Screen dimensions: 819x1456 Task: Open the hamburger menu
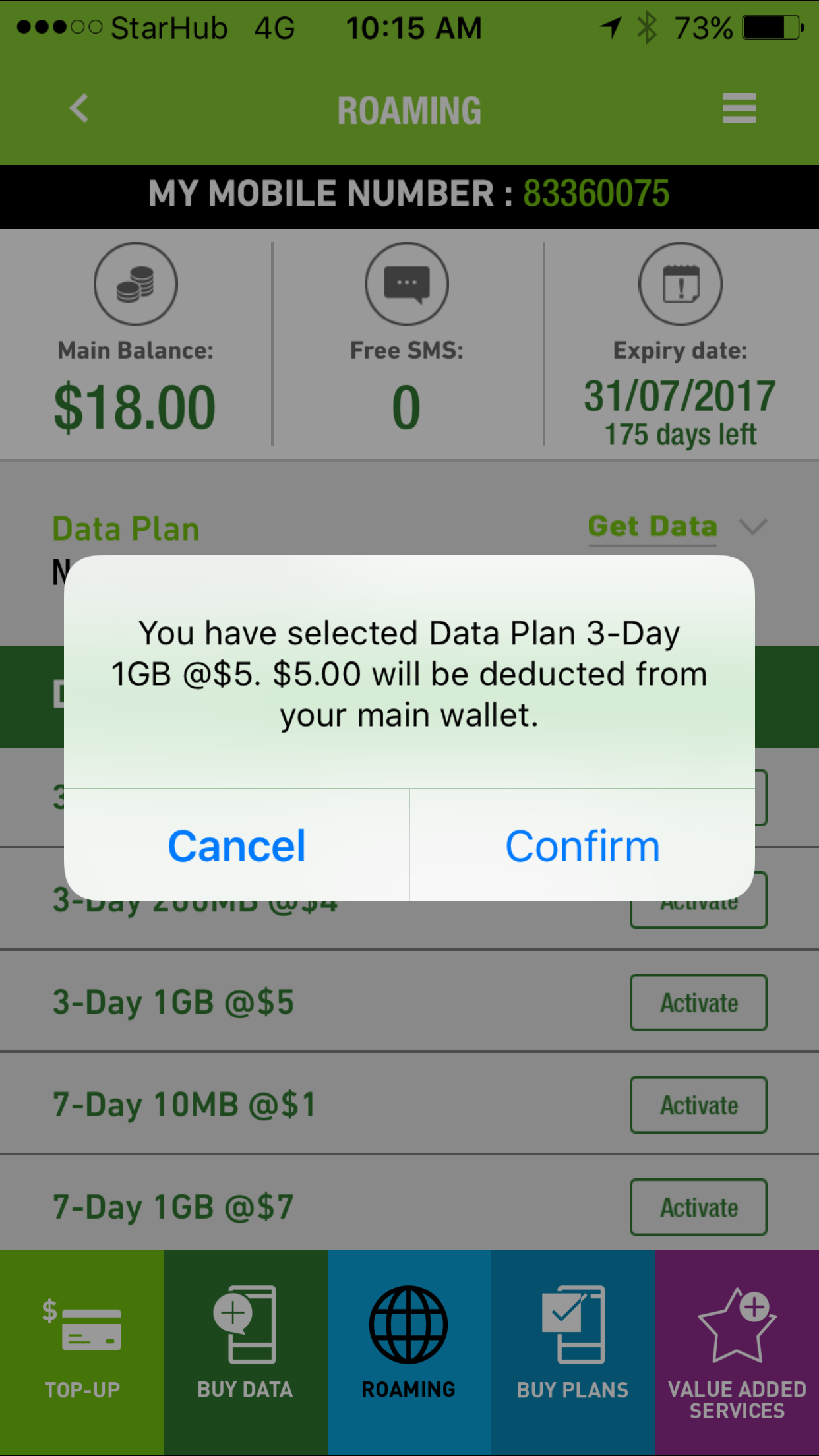click(739, 108)
